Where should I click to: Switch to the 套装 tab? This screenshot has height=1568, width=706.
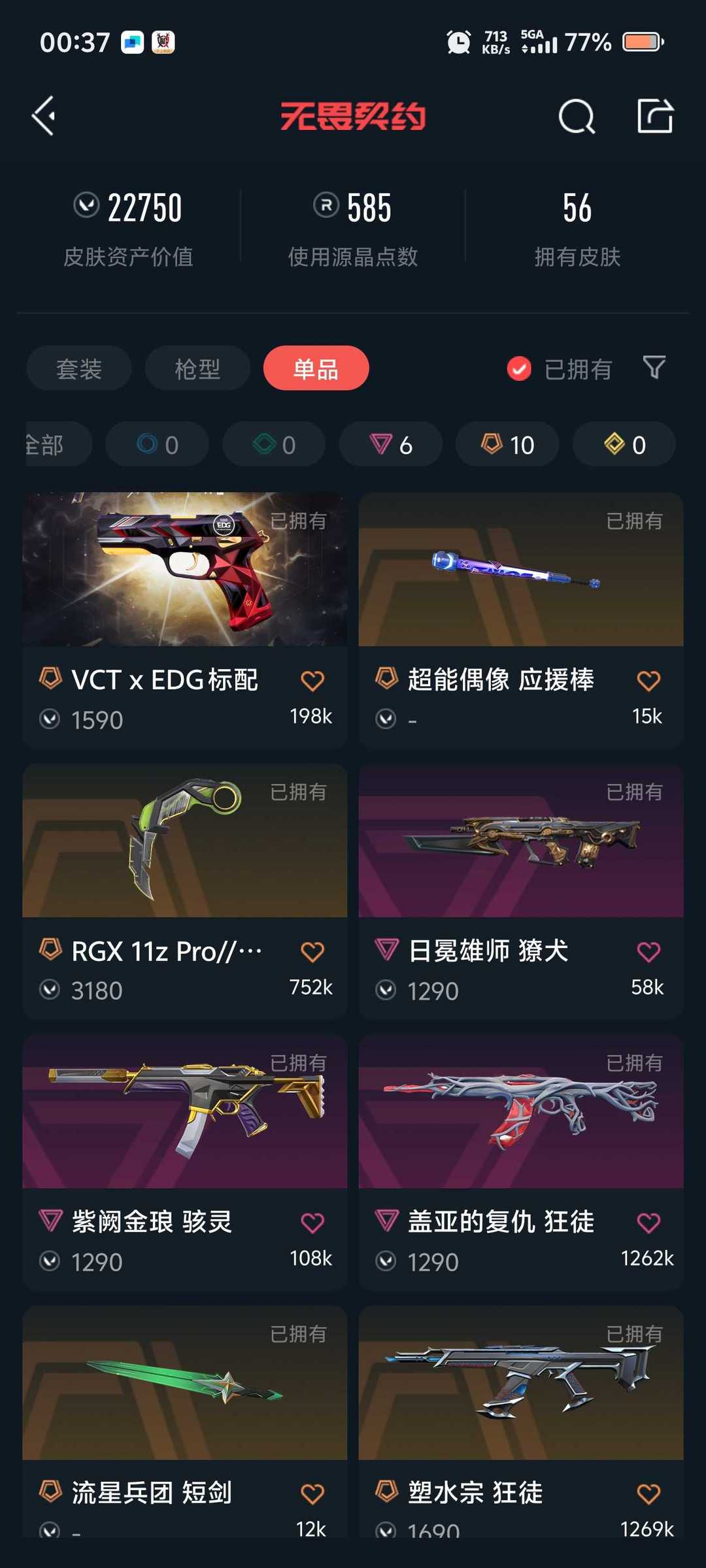[79, 368]
